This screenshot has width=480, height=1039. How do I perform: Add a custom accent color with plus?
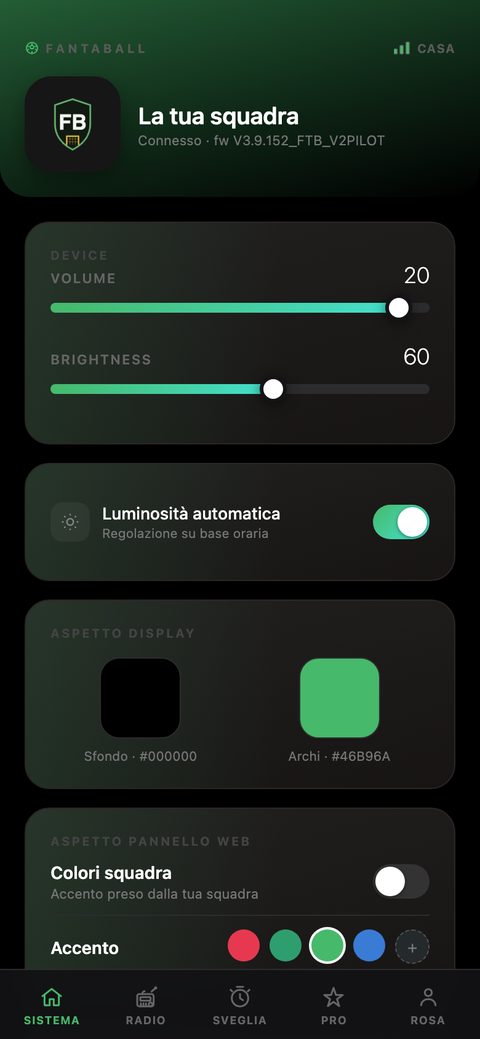(x=412, y=947)
